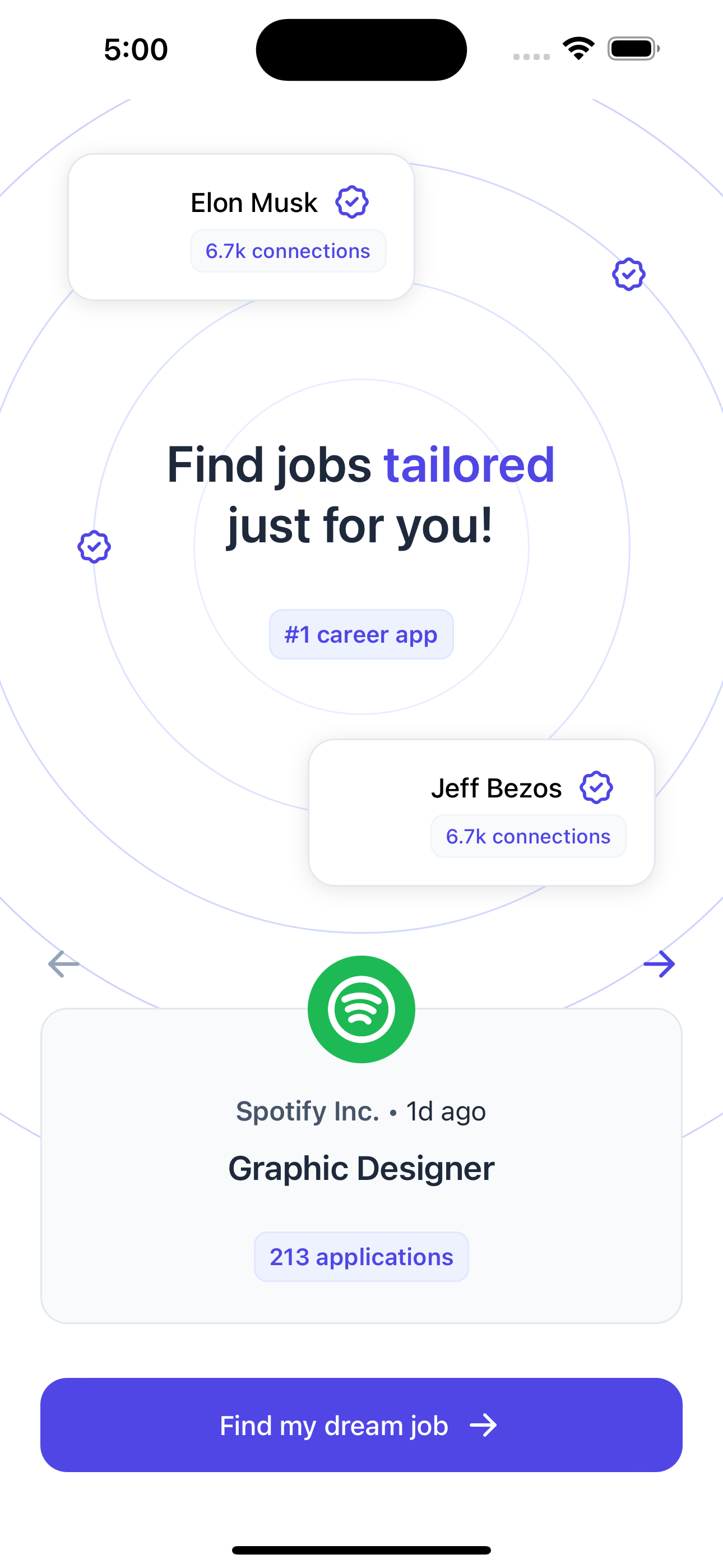This screenshot has width=723, height=1568.
Task: Click the Spotify logo icon
Action: pos(361,1009)
